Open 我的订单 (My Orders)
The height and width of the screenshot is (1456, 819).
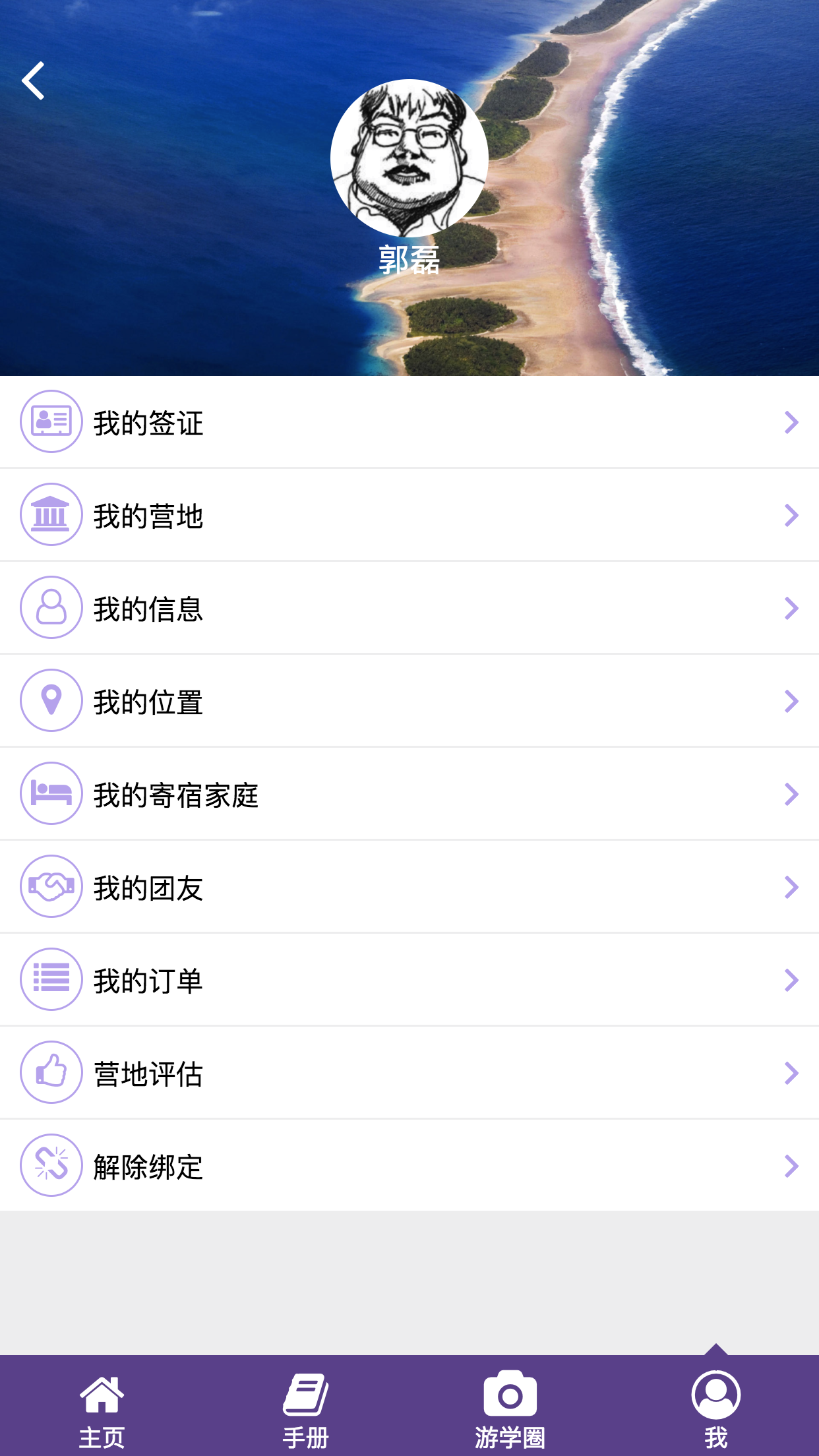click(x=409, y=980)
